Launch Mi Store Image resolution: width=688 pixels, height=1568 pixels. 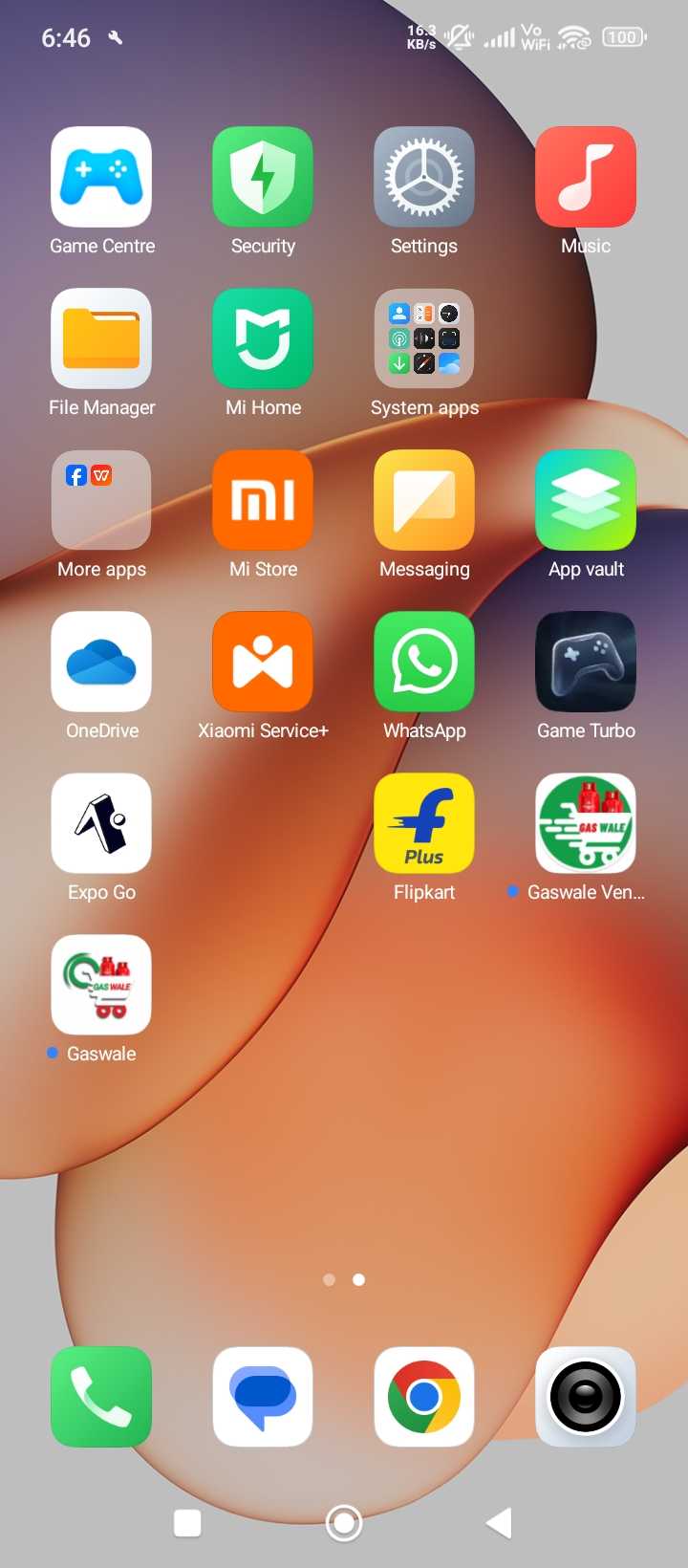pos(263,501)
